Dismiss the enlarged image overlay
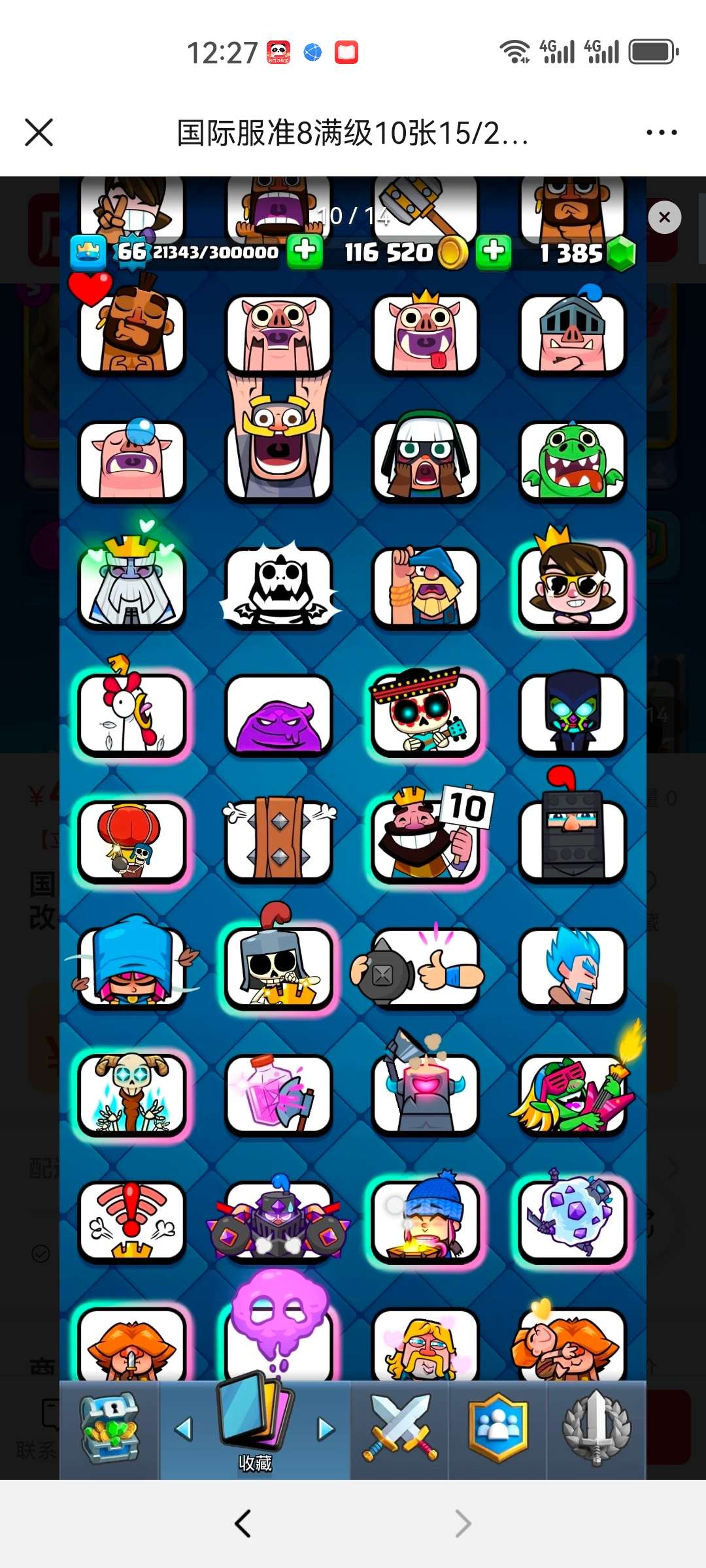Viewport: 706px width, 1568px height. click(x=664, y=218)
